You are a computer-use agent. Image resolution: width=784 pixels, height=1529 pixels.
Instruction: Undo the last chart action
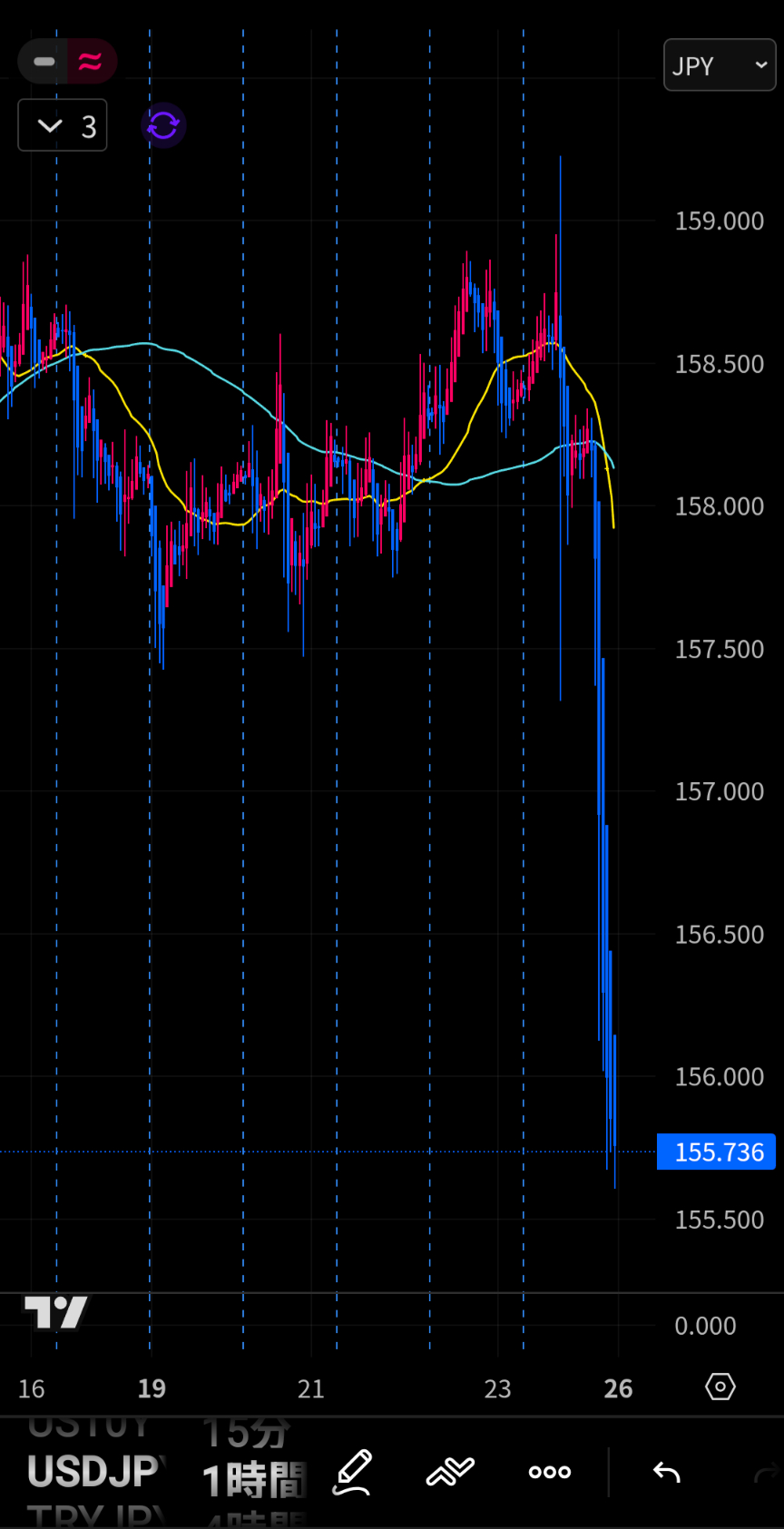667,1472
